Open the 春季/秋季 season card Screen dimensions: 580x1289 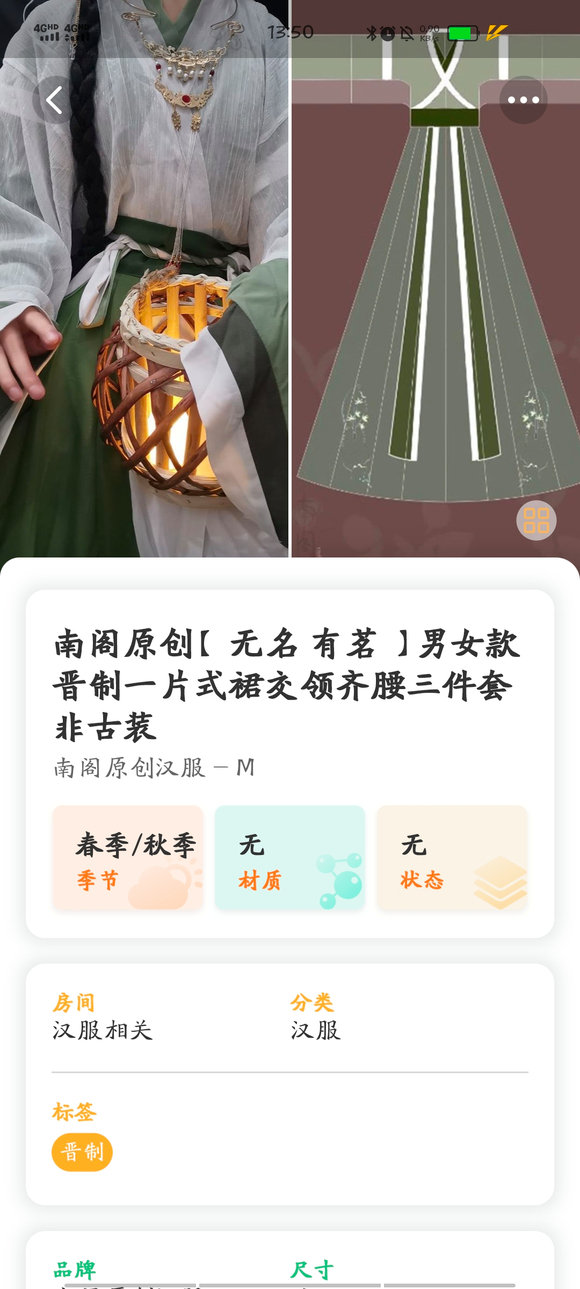pyautogui.click(x=128, y=858)
